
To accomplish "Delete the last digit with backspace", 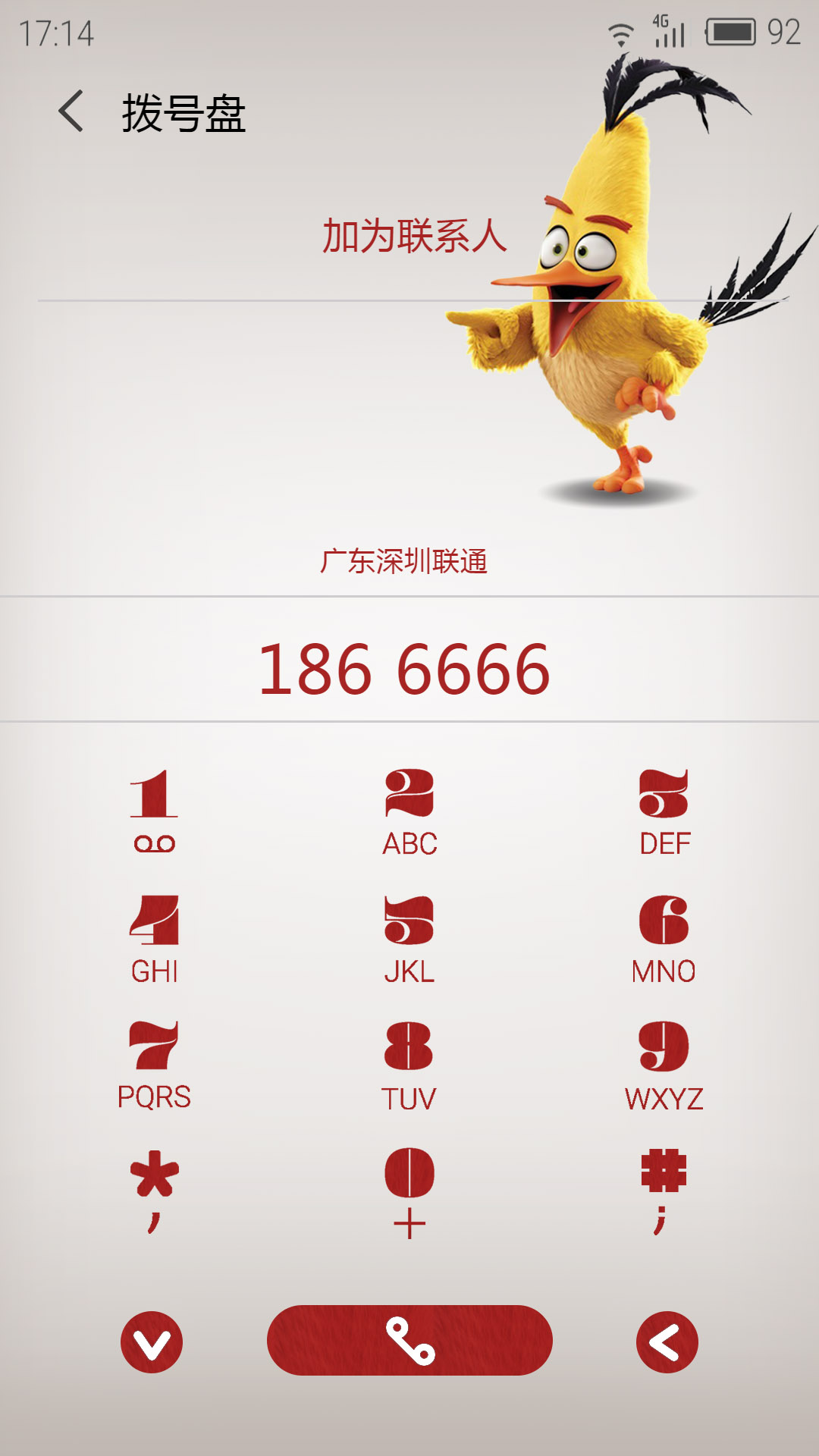I will point(667,1341).
